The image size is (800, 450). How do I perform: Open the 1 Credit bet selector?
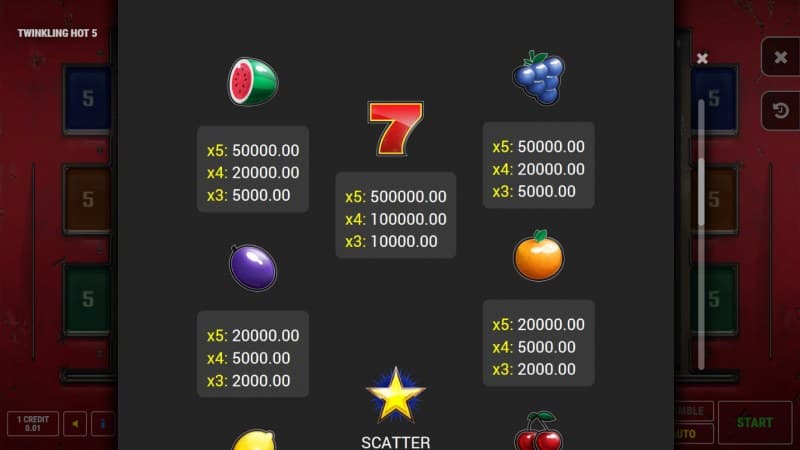coord(33,424)
